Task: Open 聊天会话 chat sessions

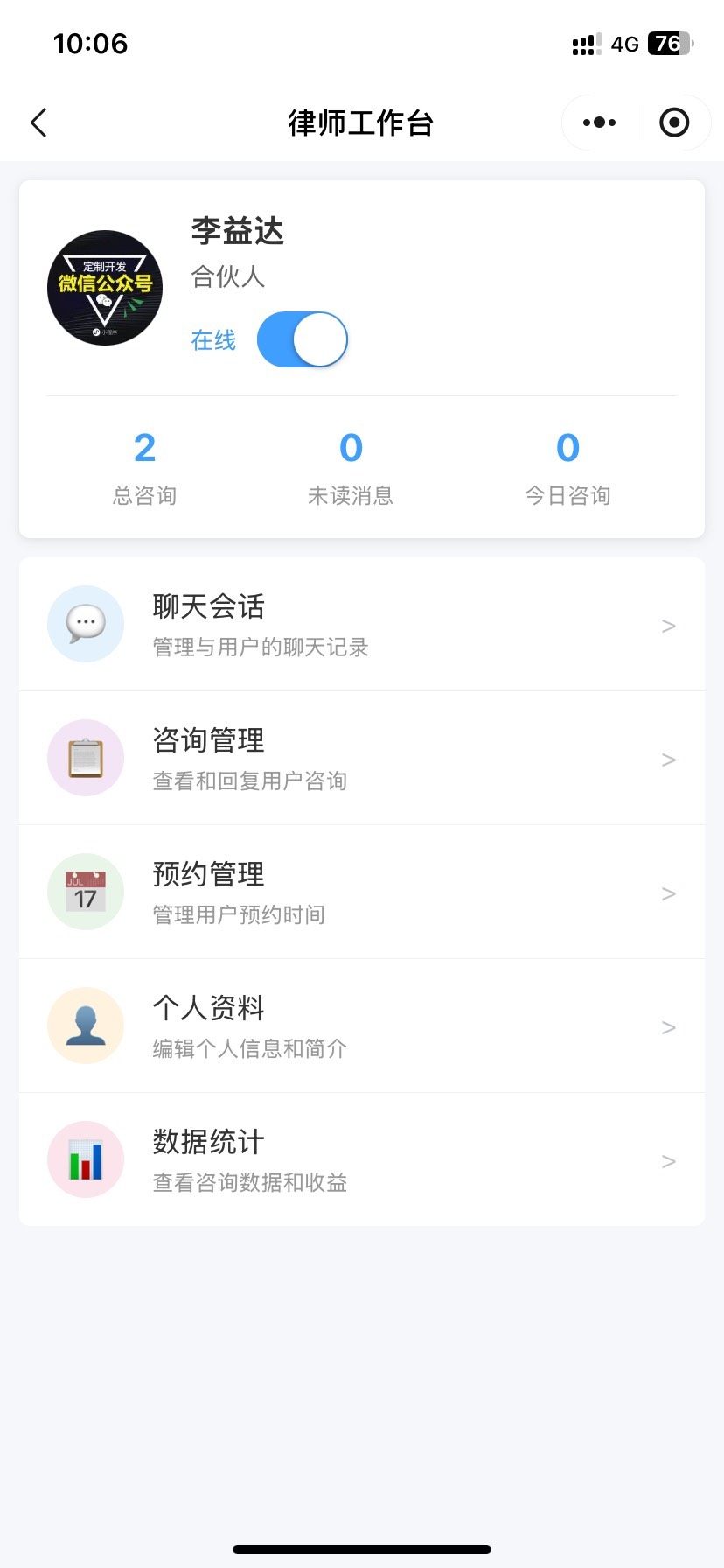Action: pos(362,625)
